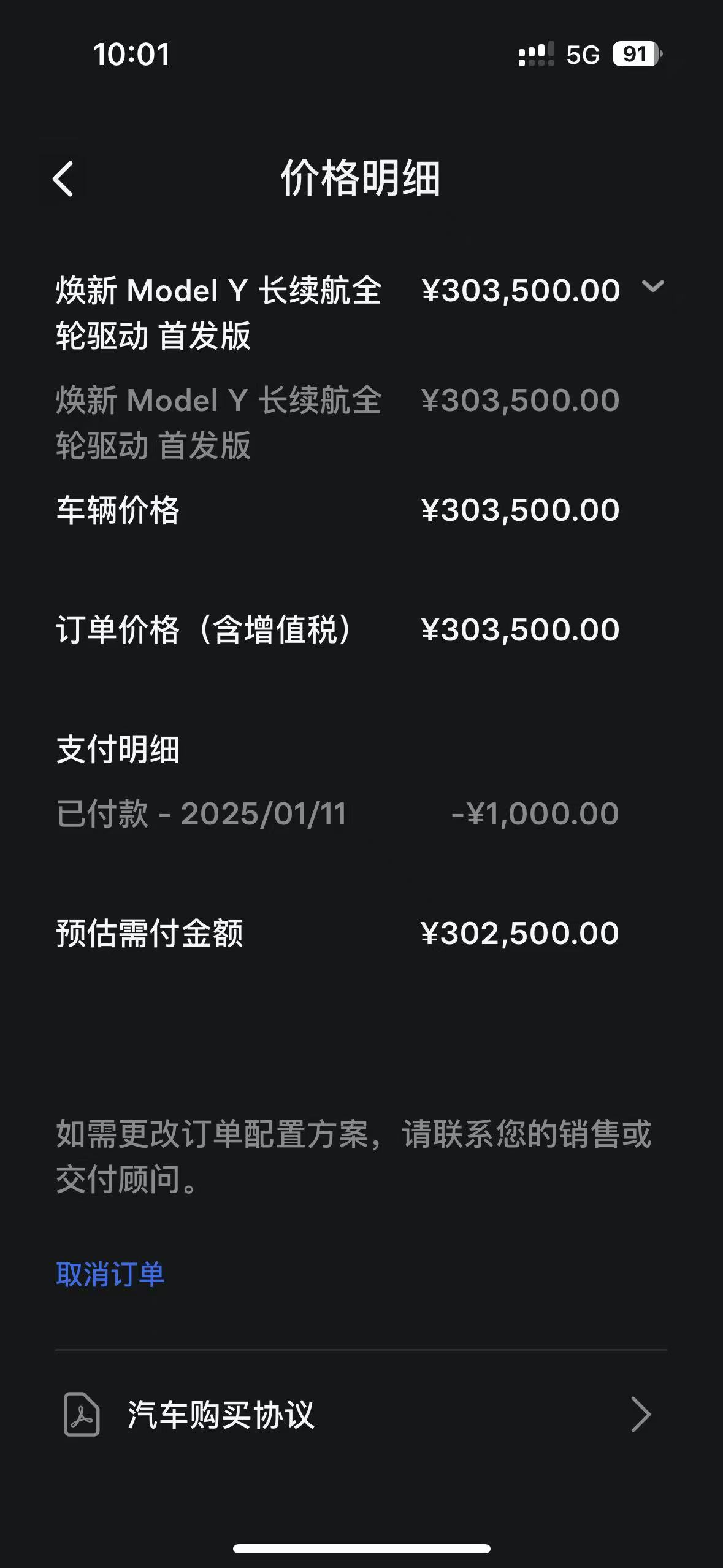Viewport: 723px width, 1568px height.
Task: Tap the paid deposit entry dated 2025/01/11
Action: [202, 814]
